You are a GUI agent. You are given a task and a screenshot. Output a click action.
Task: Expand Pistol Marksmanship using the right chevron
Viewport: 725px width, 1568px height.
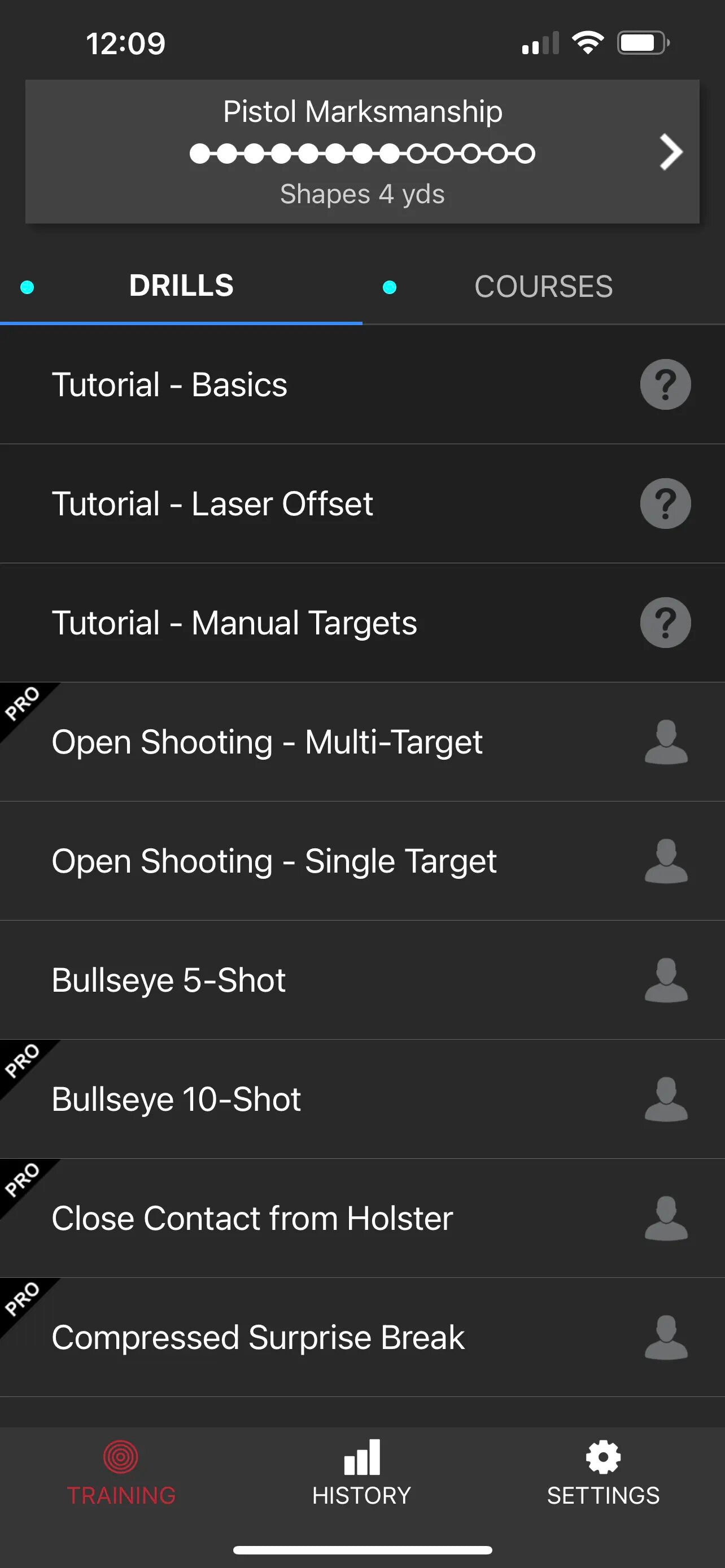[x=670, y=152]
